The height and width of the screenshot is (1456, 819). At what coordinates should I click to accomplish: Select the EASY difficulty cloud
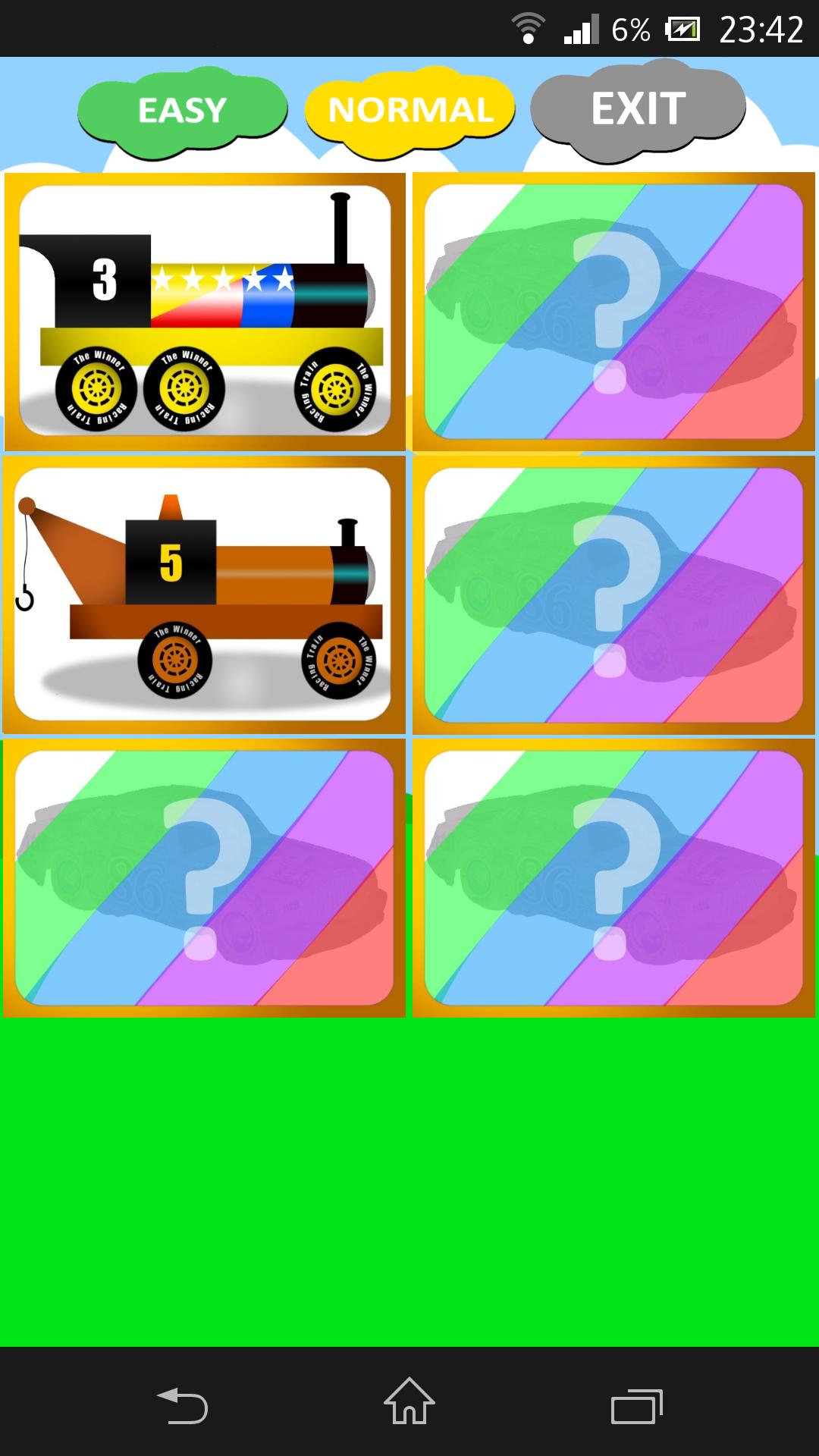coord(182,111)
